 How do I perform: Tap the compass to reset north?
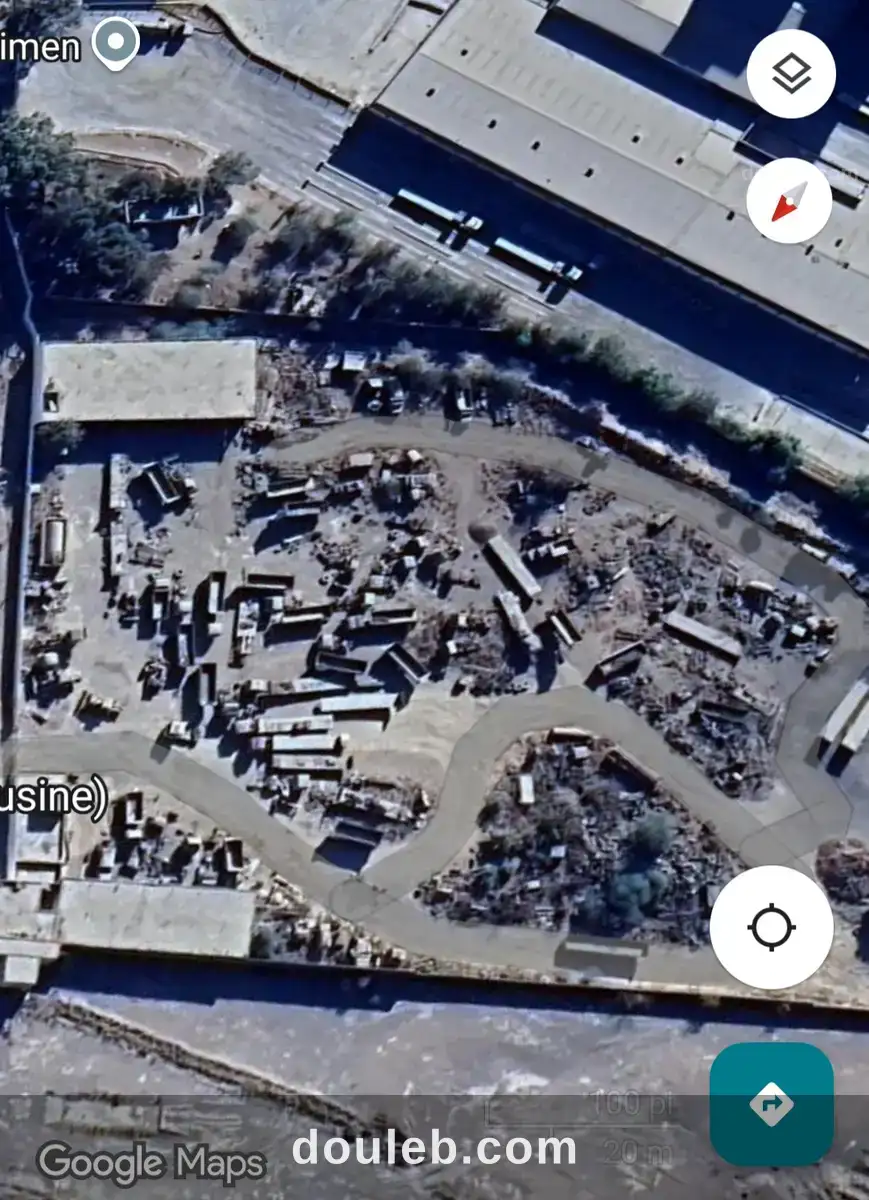click(789, 200)
